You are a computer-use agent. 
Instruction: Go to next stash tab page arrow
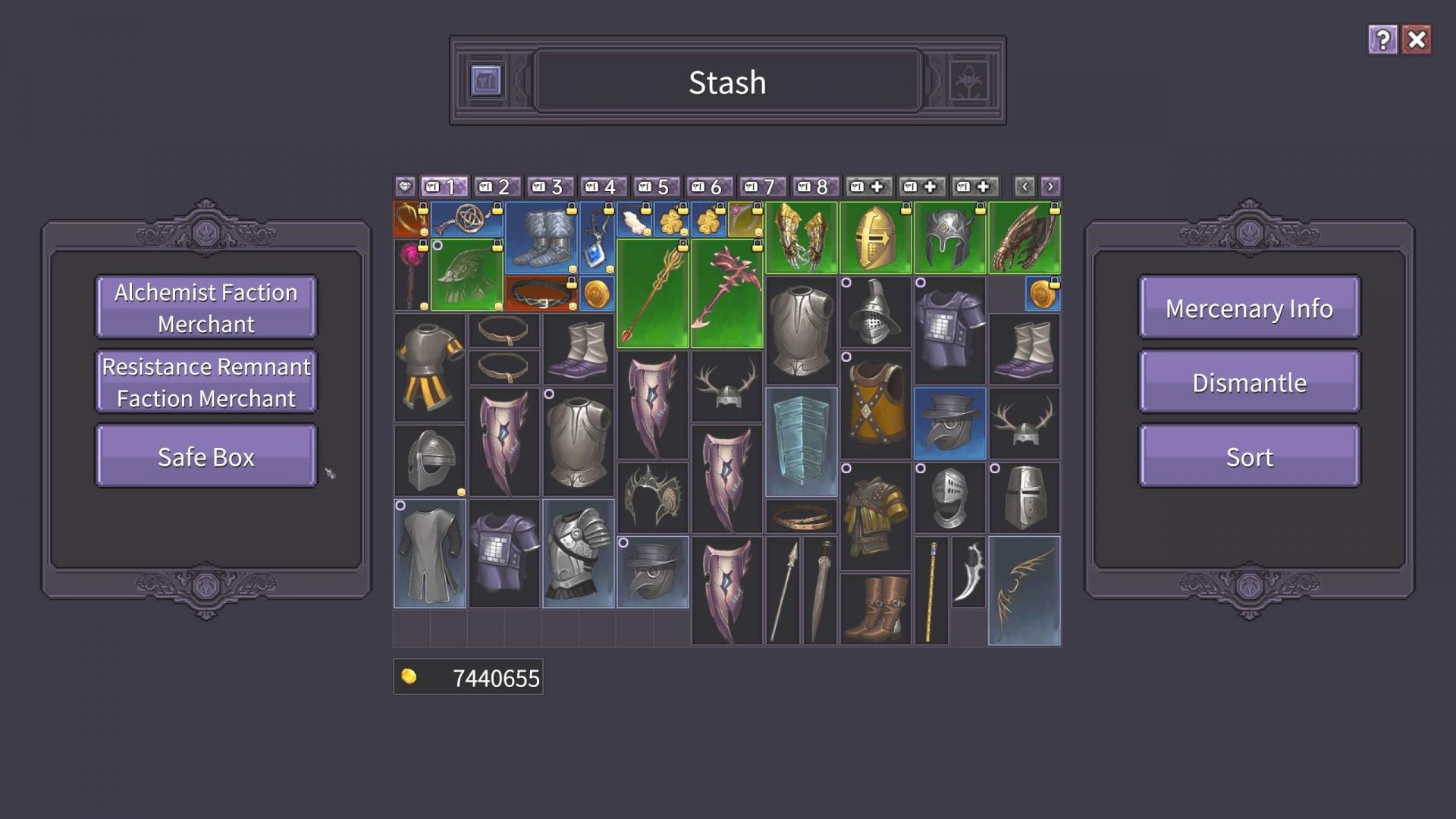click(1050, 187)
